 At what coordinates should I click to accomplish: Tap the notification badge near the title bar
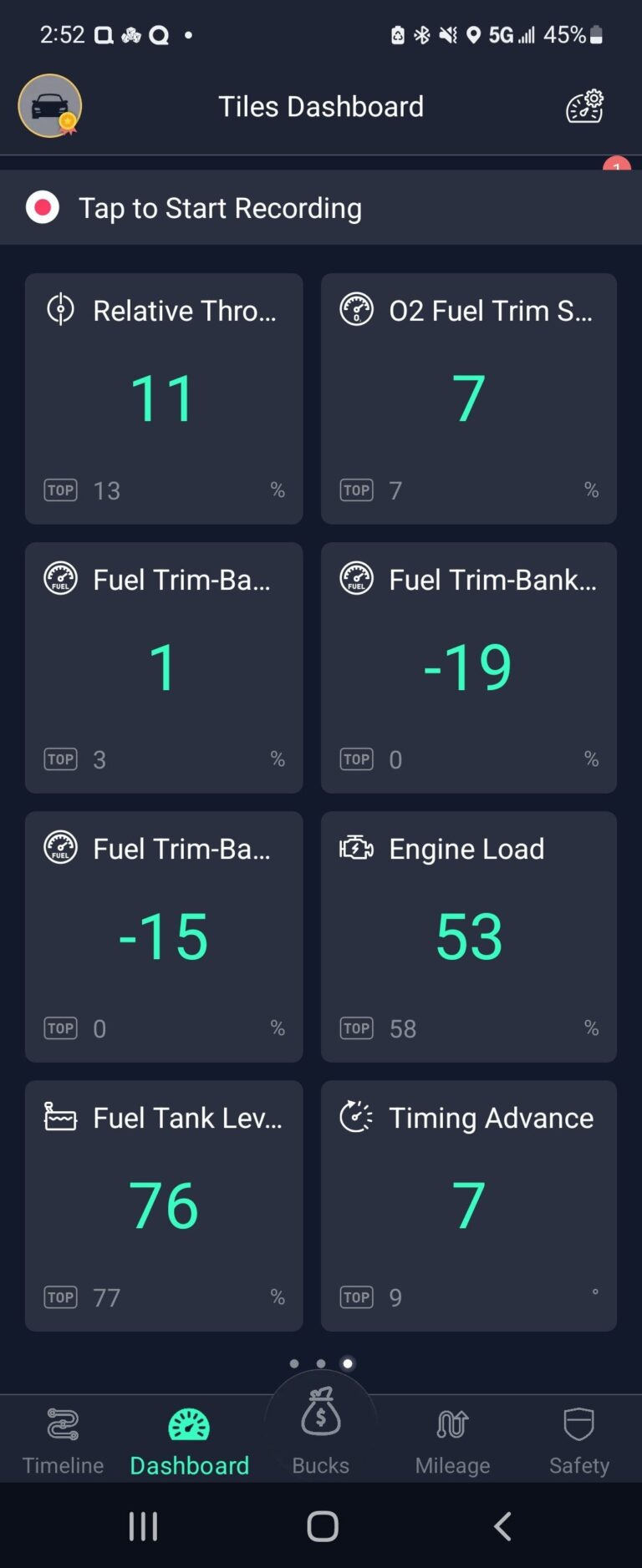tap(616, 167)
